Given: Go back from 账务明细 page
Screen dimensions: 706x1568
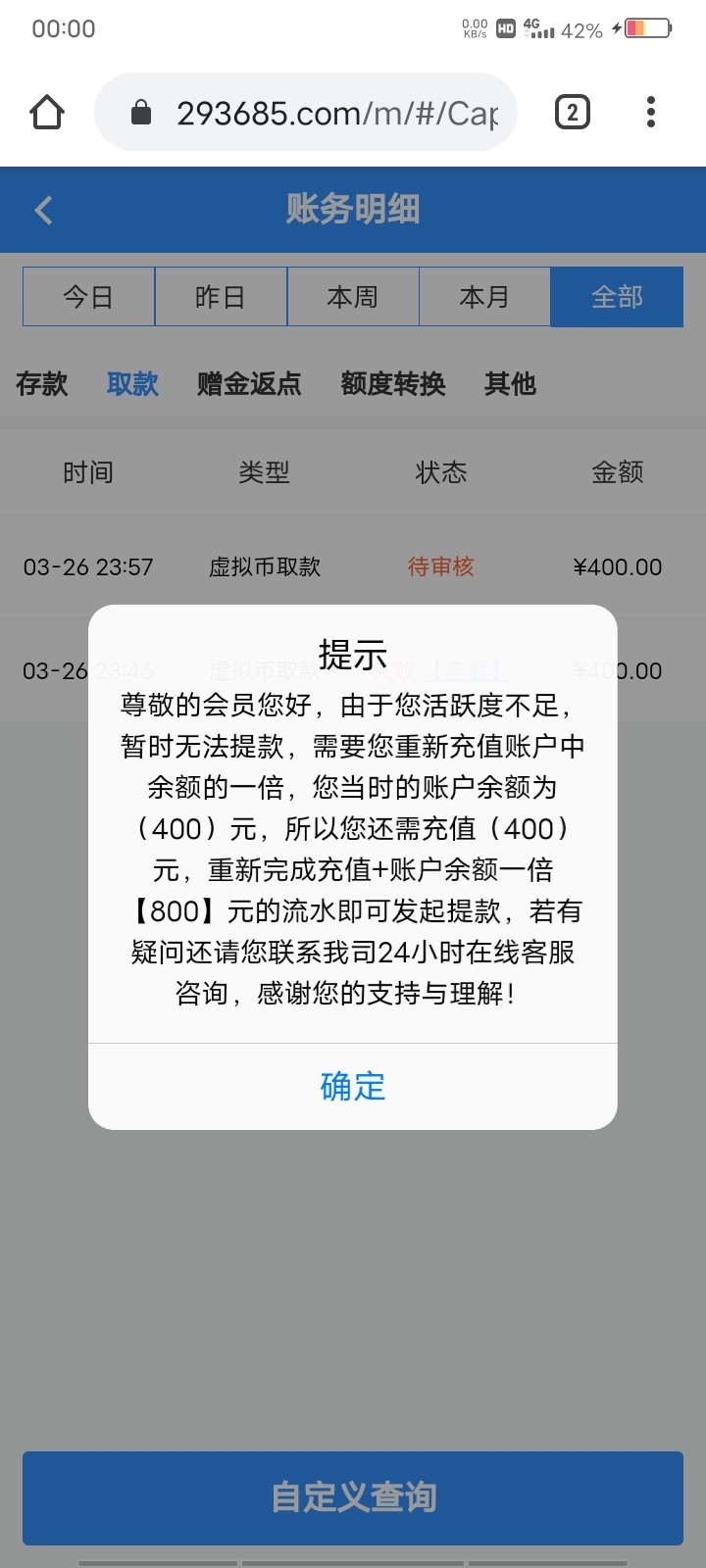Looking at the screenshot, I should [x=43, y=210].
